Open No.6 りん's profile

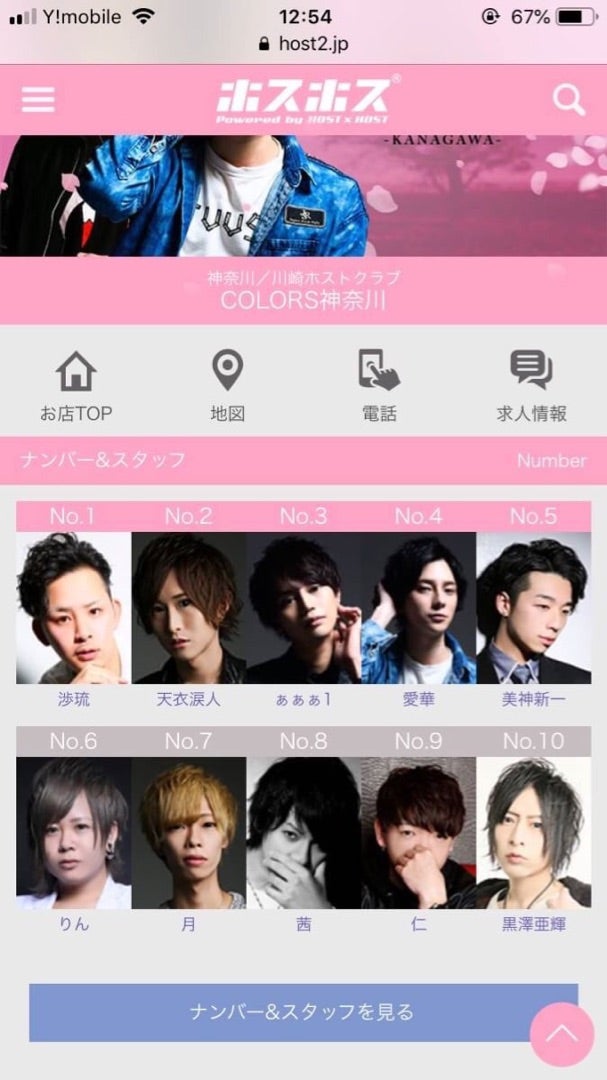(73, 832)
